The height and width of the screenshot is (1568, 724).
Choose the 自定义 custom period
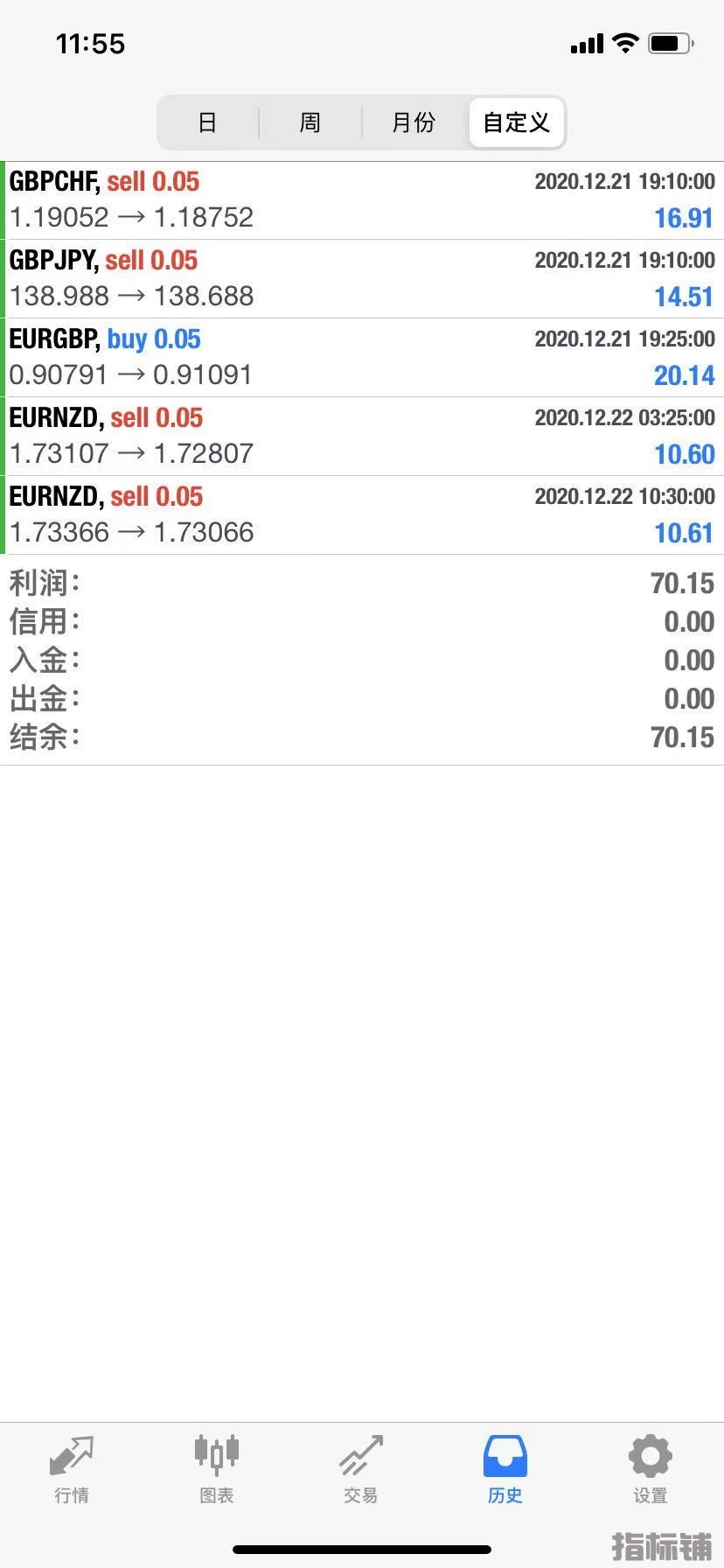pyautogui.click(x=517, y=122)
